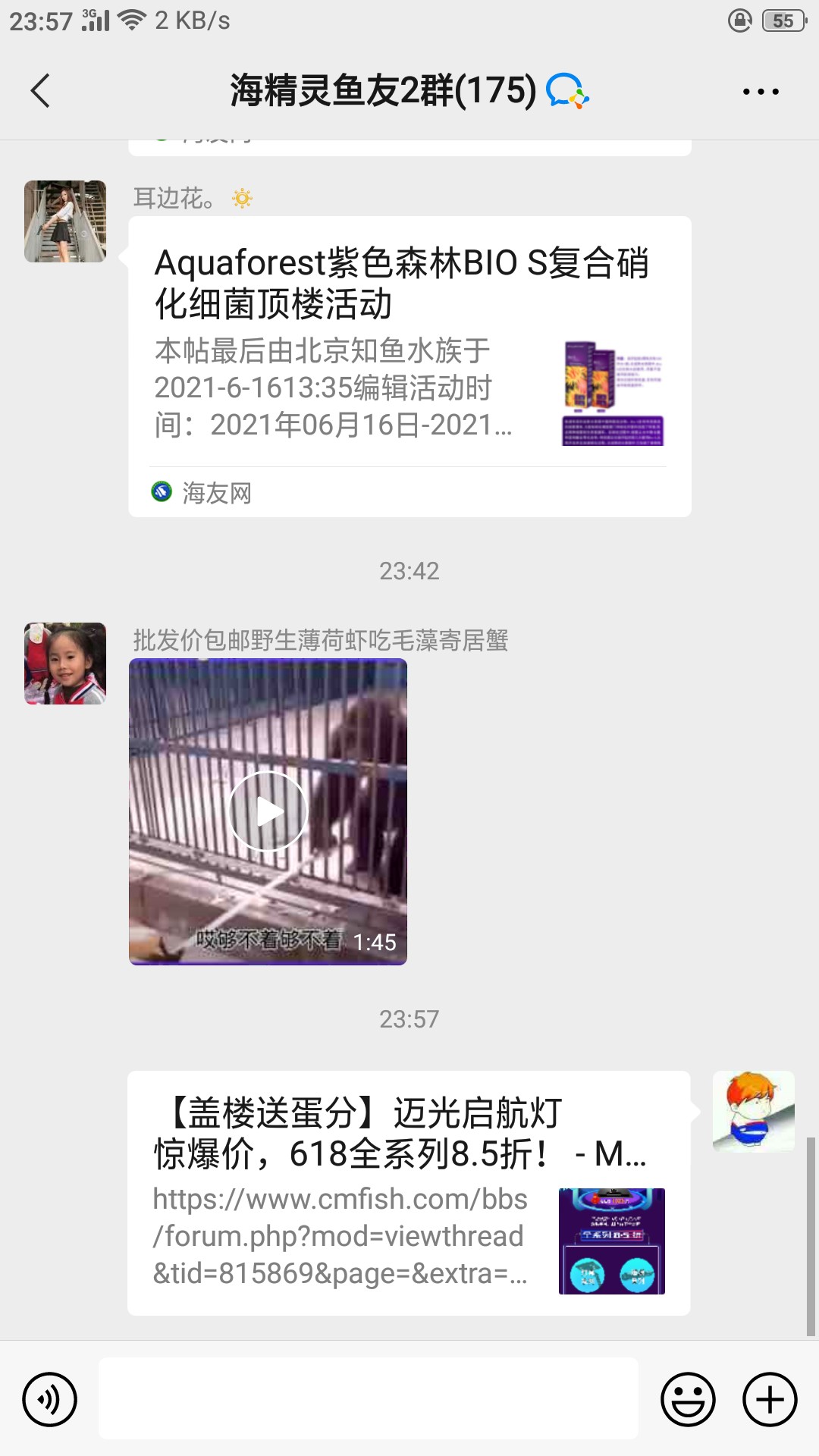Image resolution: width=819 pixels, height=1456 pixels.
Task: View 耳边花。's profile avatar
Action: tap(65, 221)
